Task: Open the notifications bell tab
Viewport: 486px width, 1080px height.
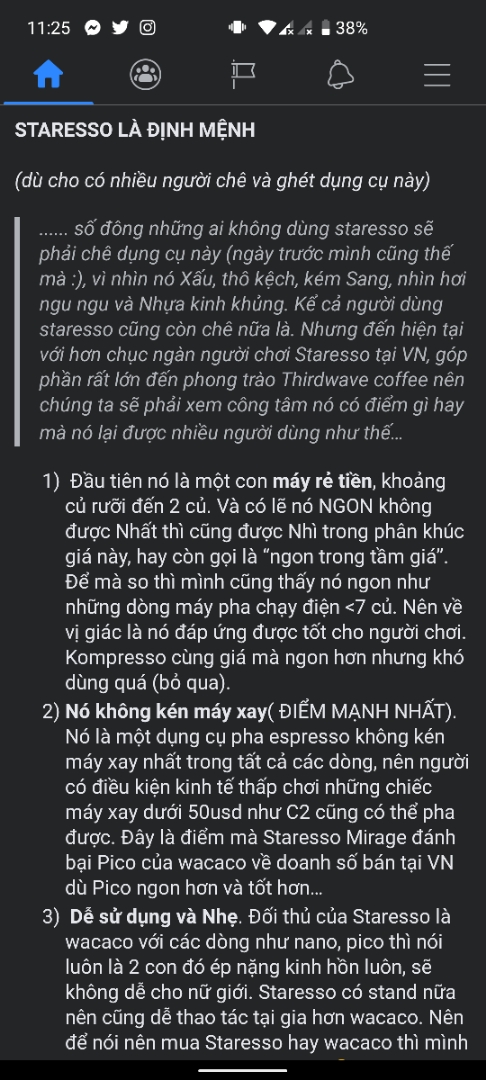Action: click(340, 74)
